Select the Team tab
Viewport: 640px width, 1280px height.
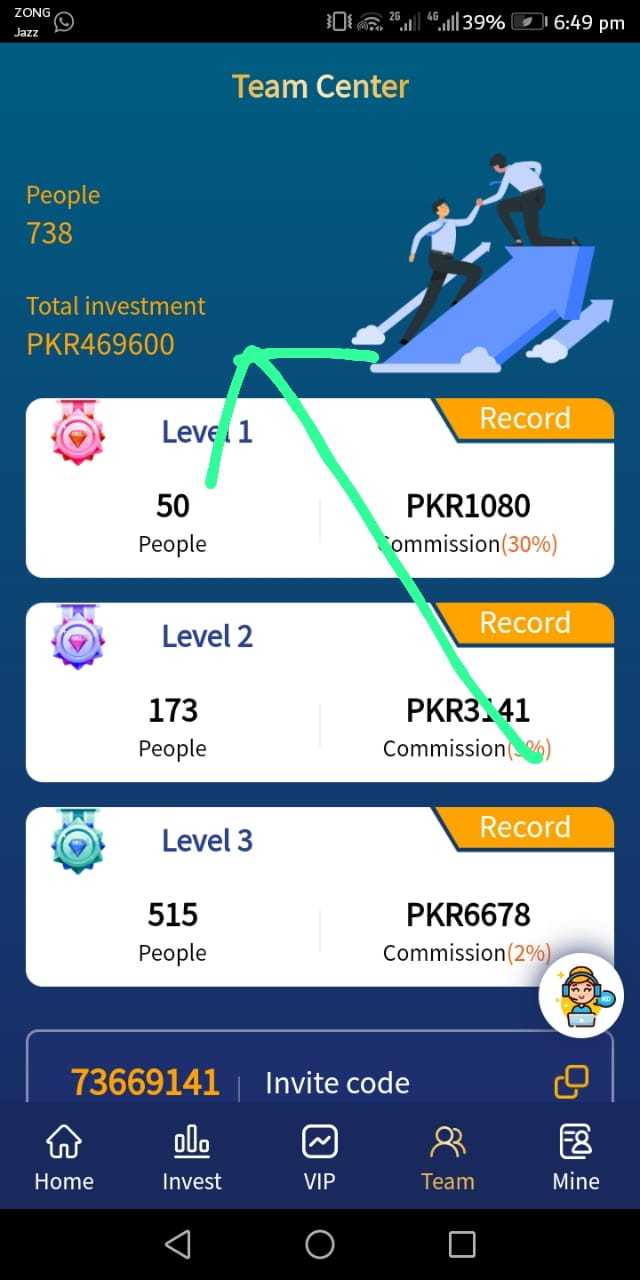[x=448, y=1158]
